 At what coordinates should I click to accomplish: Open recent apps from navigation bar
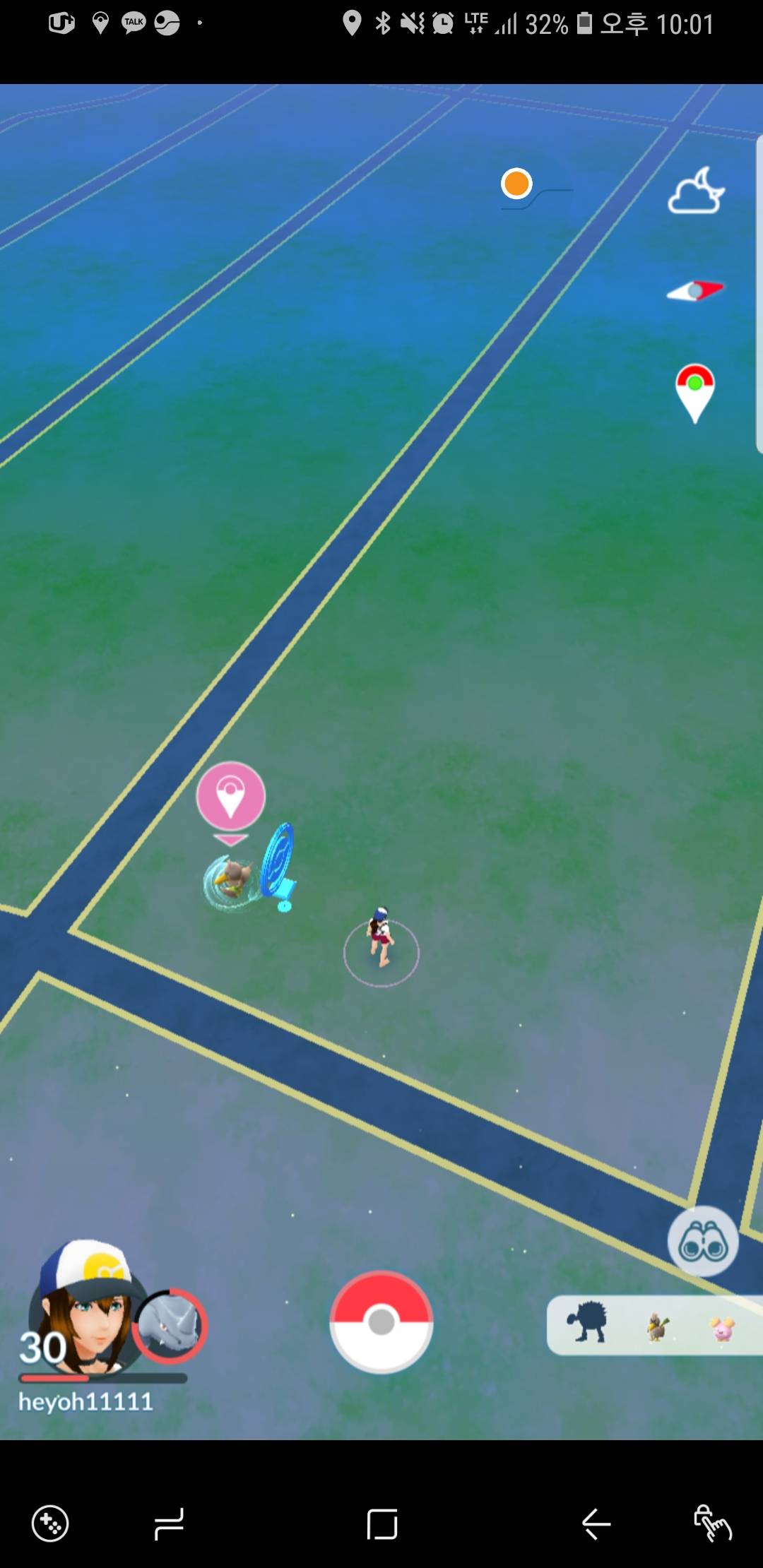click(169, 1524)
